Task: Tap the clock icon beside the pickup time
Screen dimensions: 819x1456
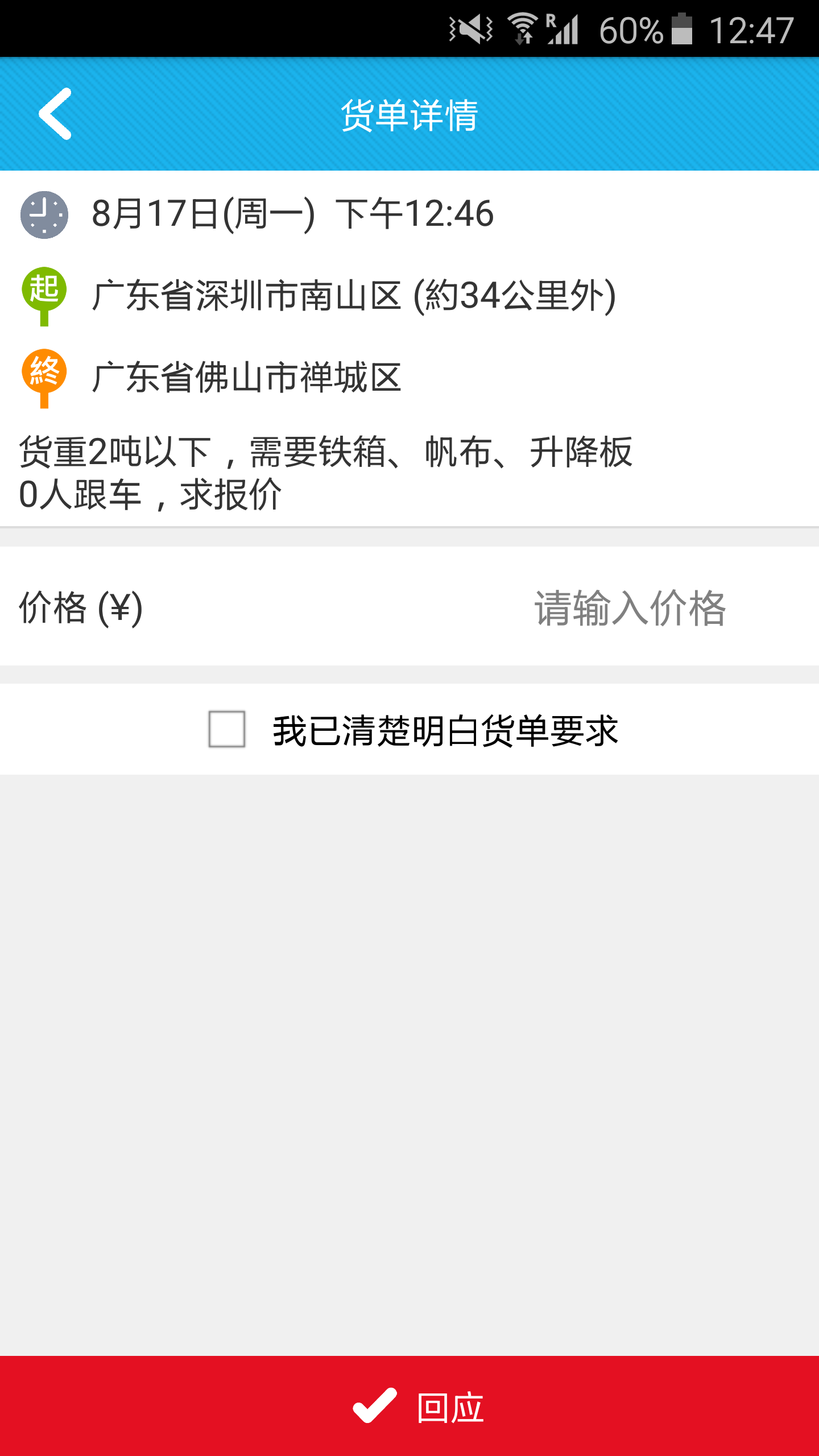Action: click(44, 215)
